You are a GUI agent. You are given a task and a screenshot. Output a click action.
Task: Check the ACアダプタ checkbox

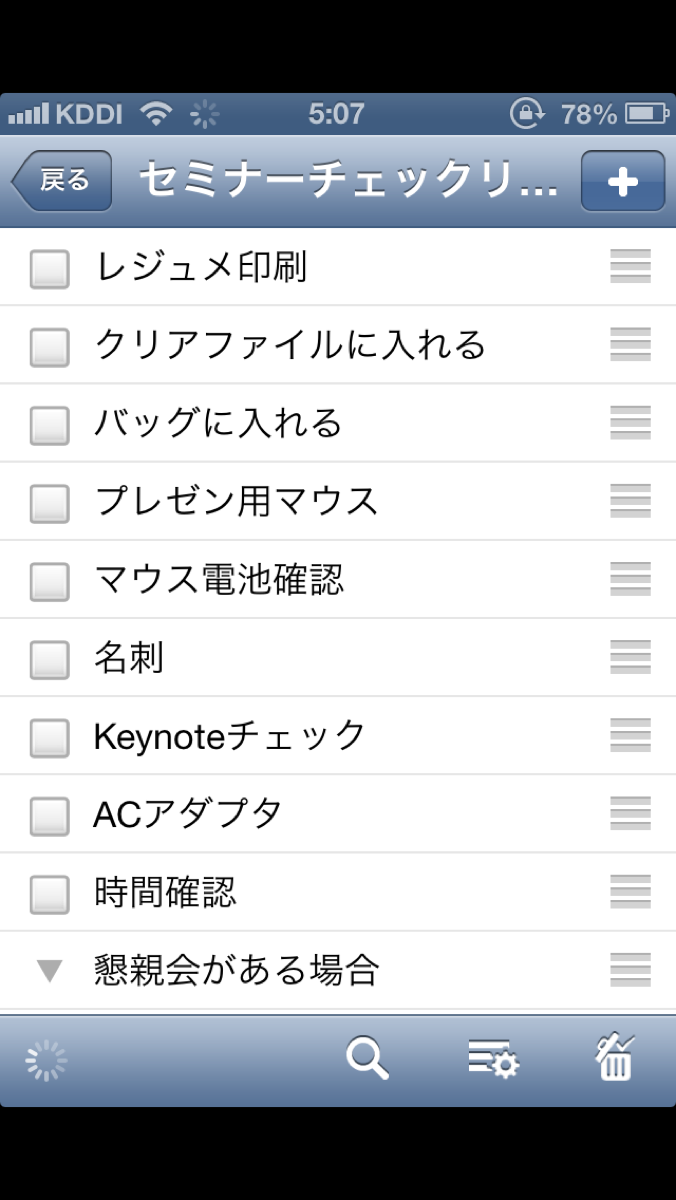(49, 816)
